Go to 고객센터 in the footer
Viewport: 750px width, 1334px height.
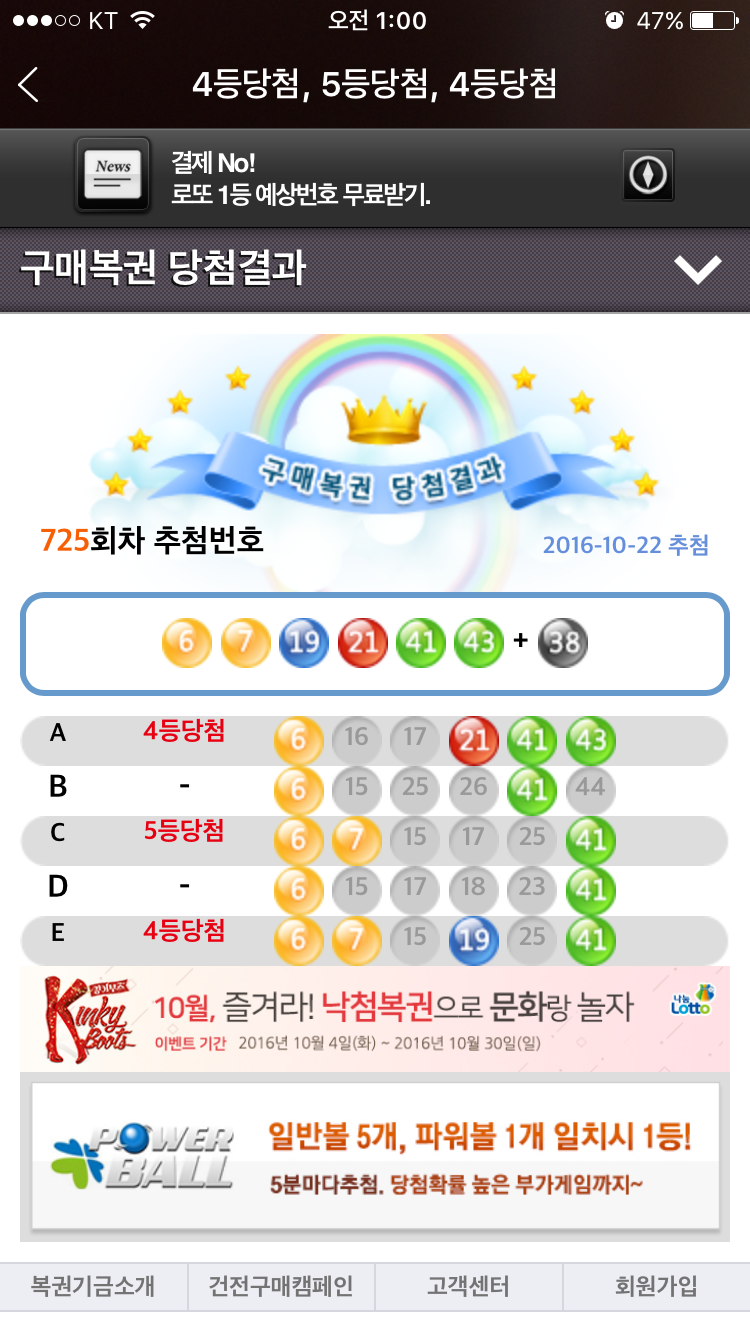(x=468, y=1286)
